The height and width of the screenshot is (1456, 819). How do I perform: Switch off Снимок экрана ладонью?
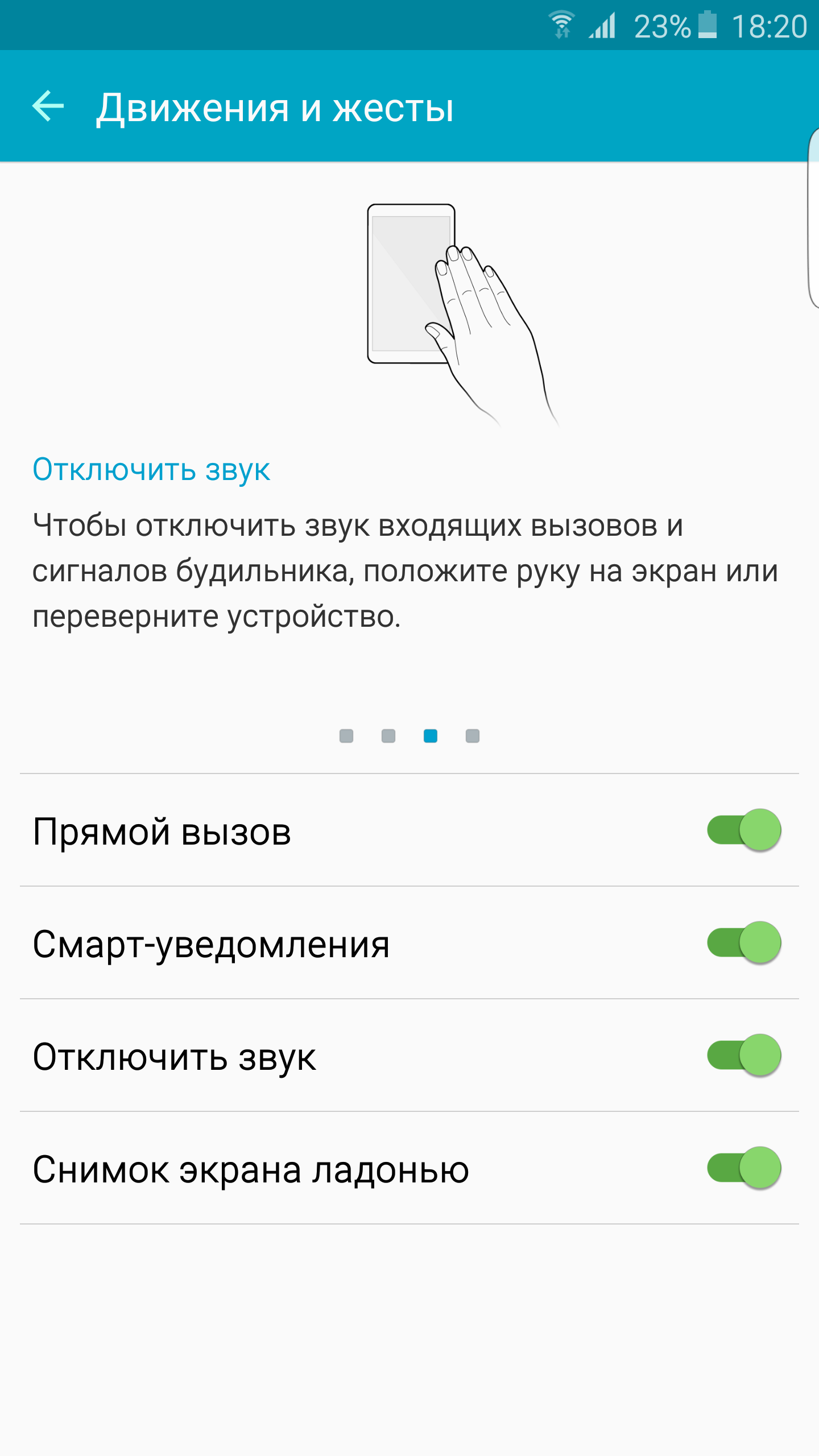pyautogui.click(x=744, y=1168)
